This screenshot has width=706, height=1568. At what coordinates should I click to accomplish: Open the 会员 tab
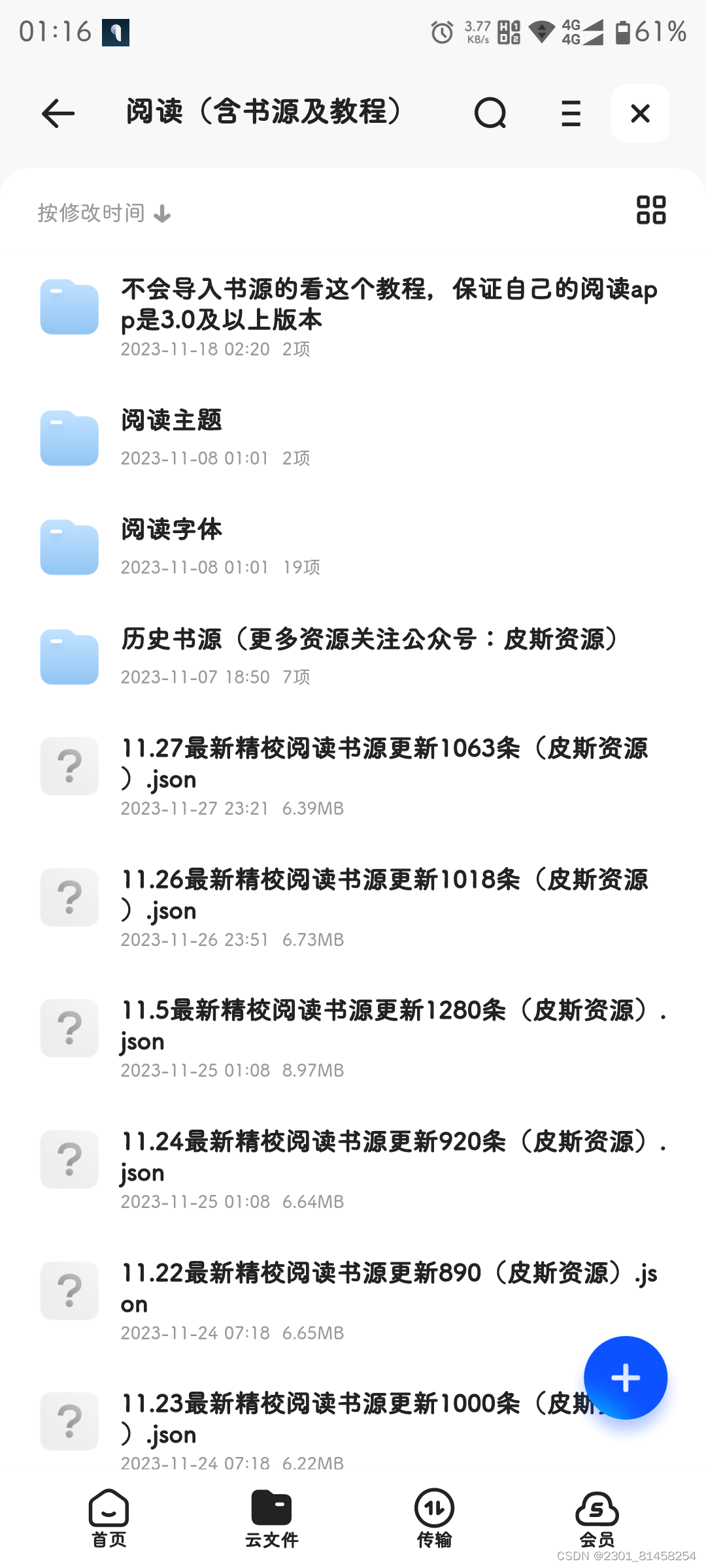tap(597, 1518)
